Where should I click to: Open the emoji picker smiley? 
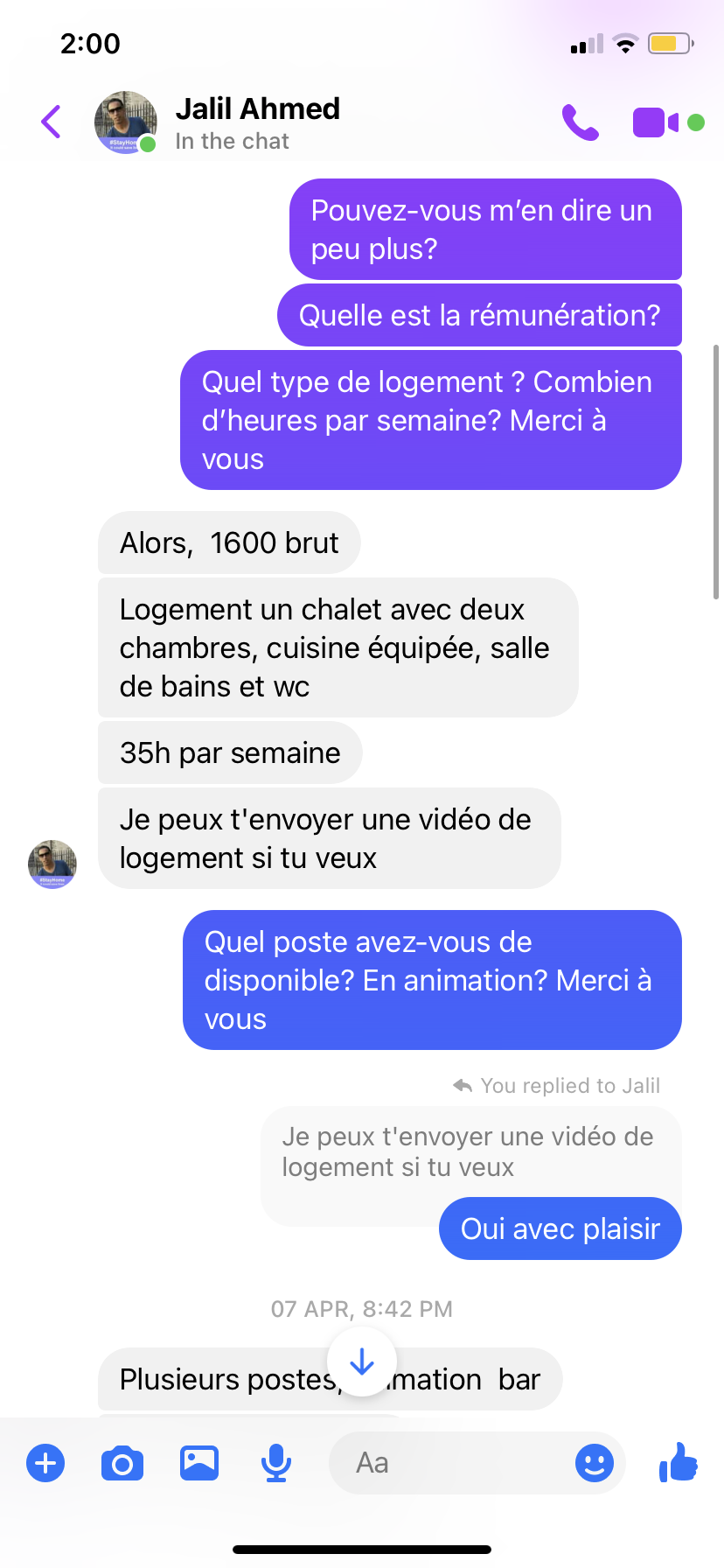tap(595, 1463)
